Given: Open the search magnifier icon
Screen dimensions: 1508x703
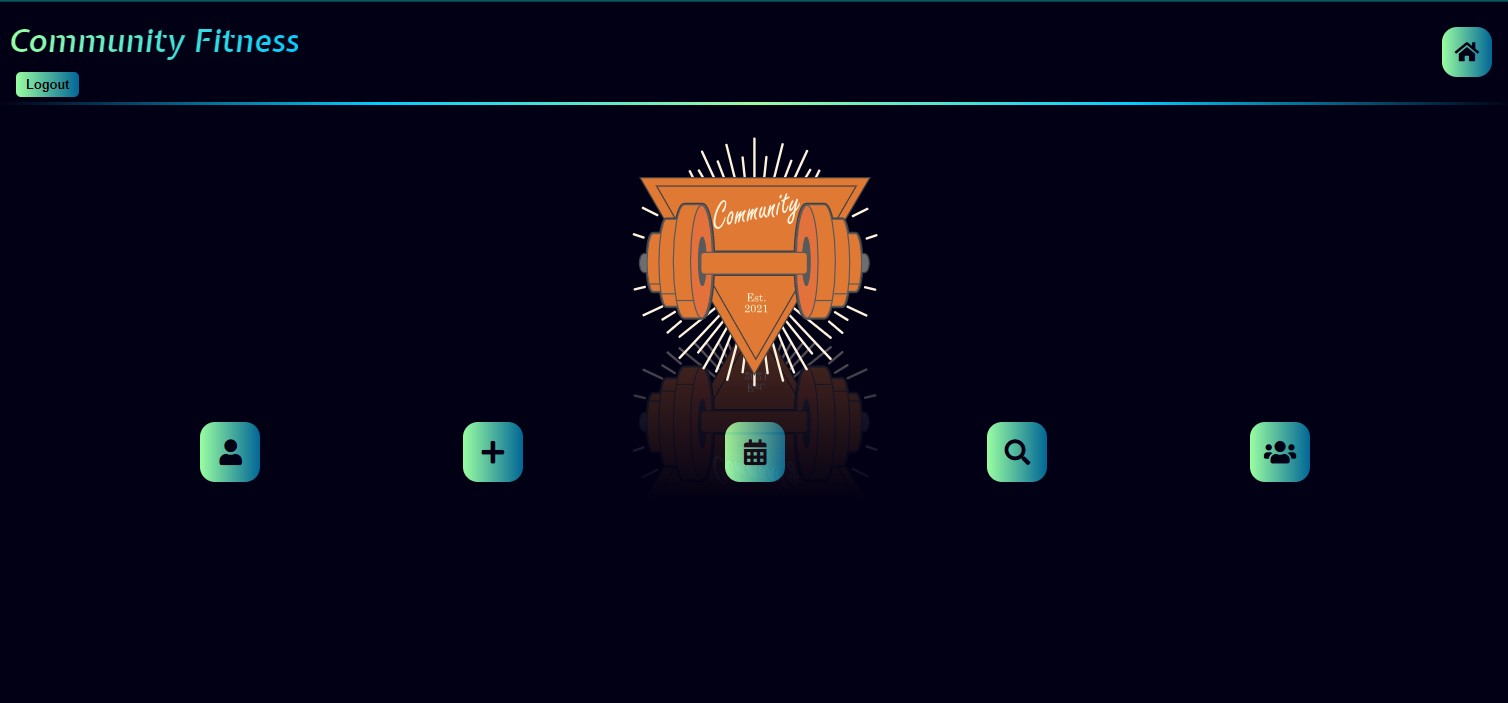Looking at the screenshot, I should 1017,452.
